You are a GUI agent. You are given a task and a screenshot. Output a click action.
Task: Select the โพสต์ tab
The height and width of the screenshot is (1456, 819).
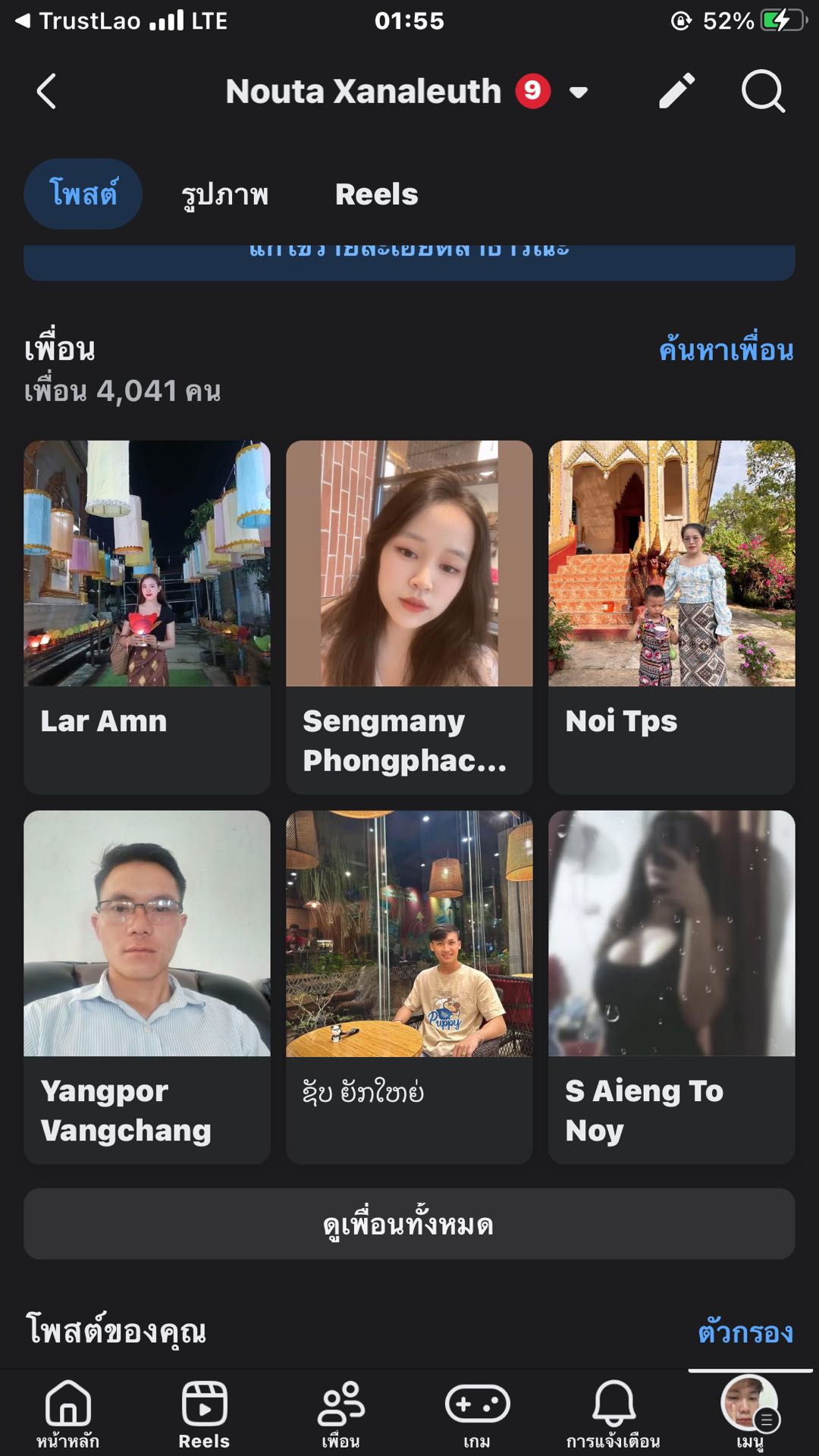click(83, 194)
